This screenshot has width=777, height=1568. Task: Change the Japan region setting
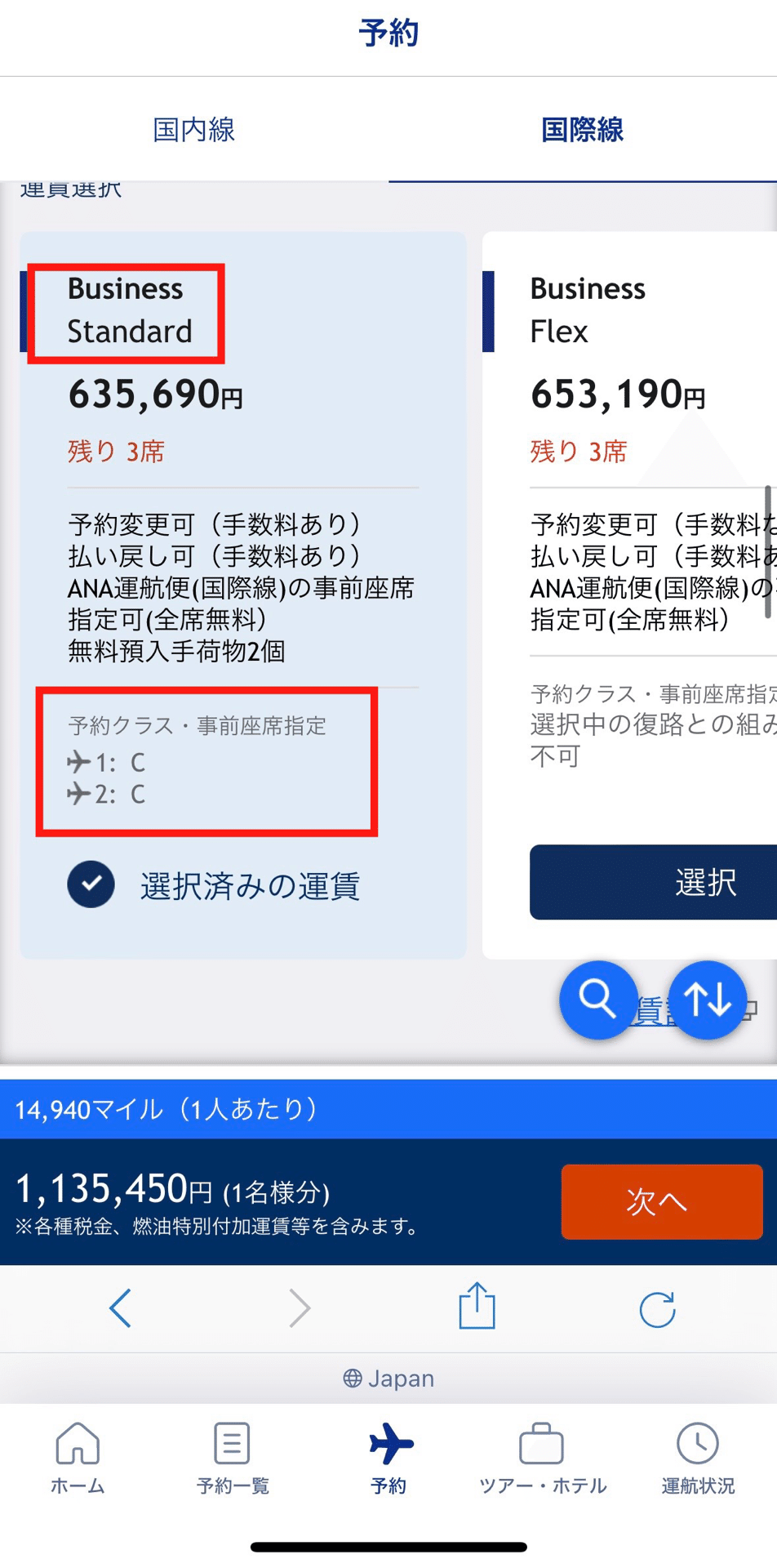[388, 1378]
